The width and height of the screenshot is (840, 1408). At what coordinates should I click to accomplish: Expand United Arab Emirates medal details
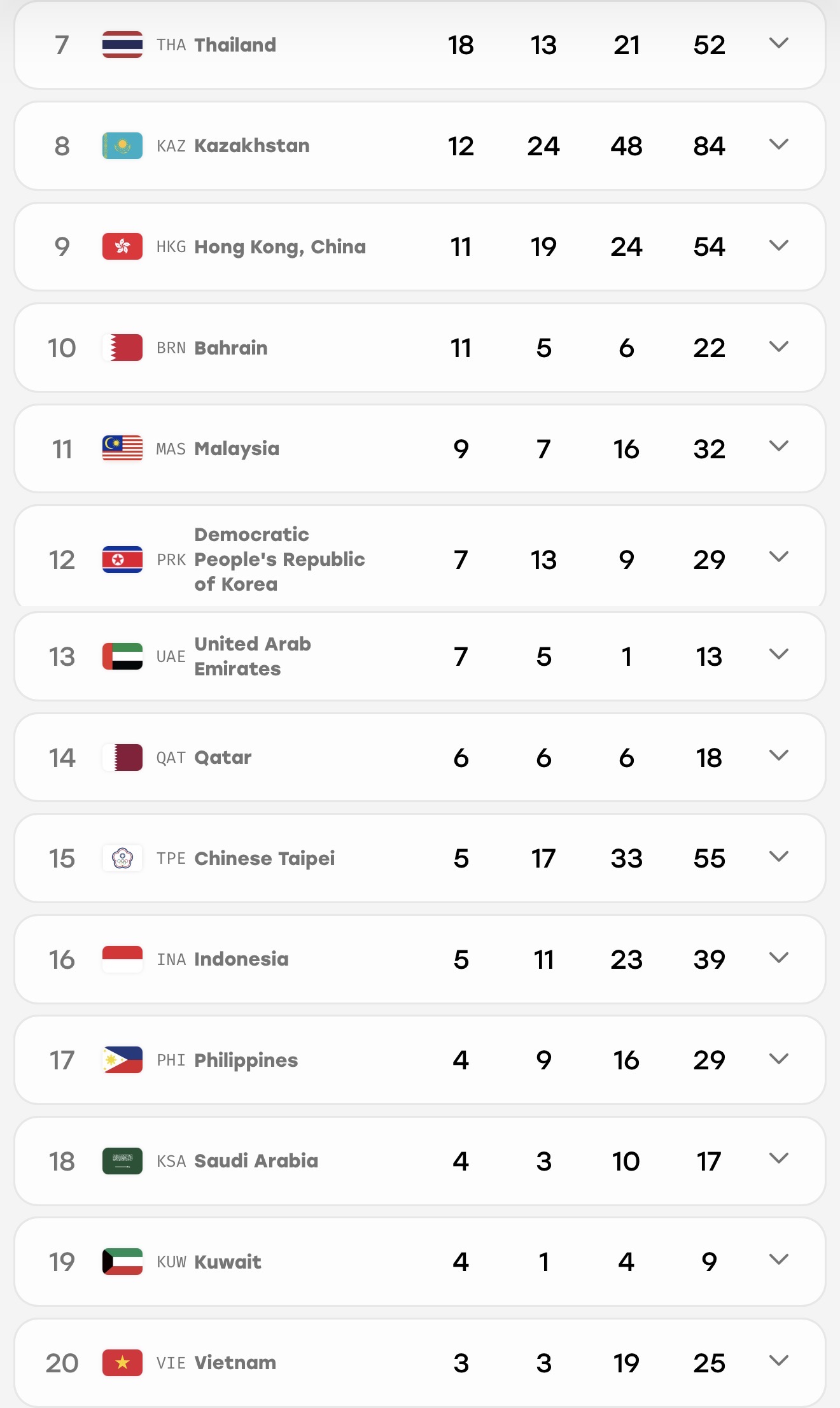tap(778, 654)
